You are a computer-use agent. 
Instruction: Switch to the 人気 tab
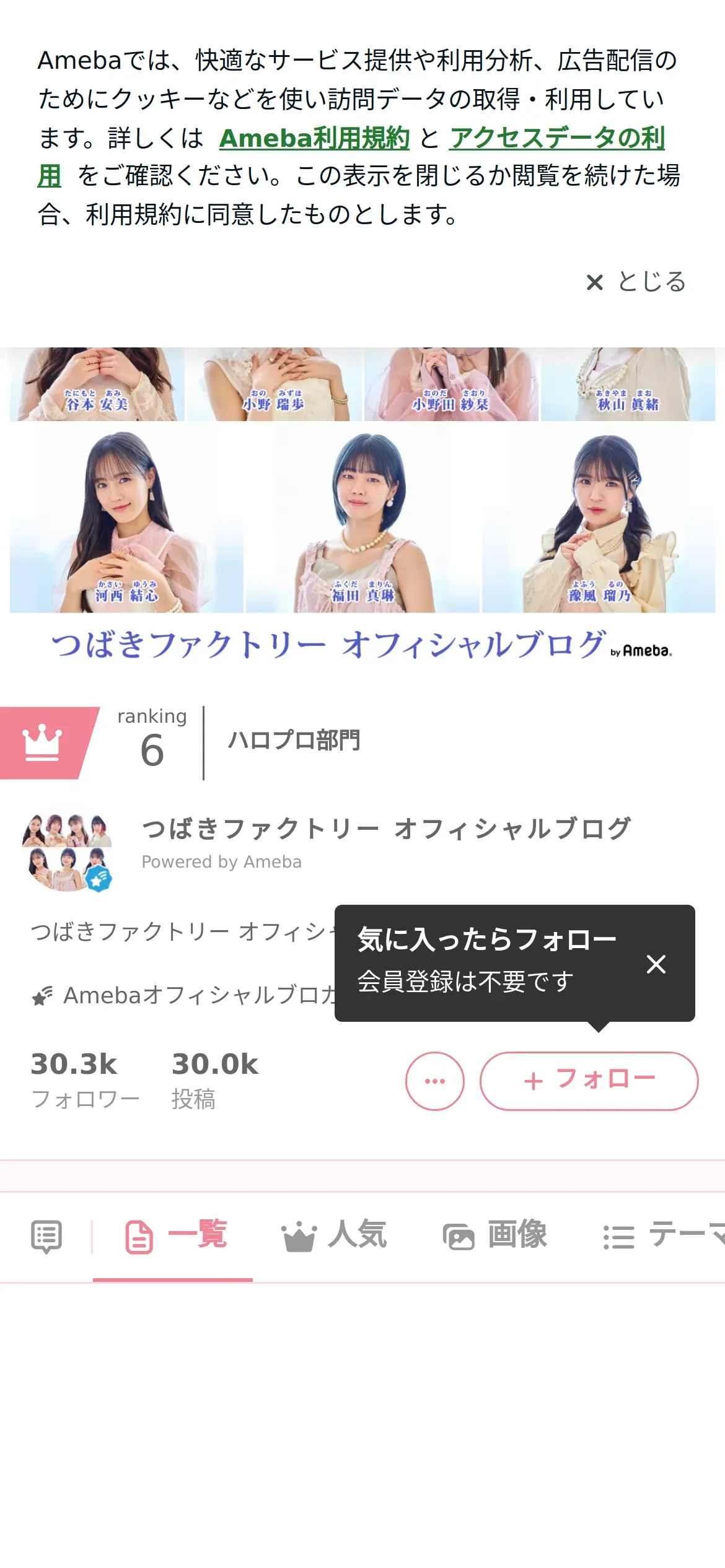(335, 1236)
